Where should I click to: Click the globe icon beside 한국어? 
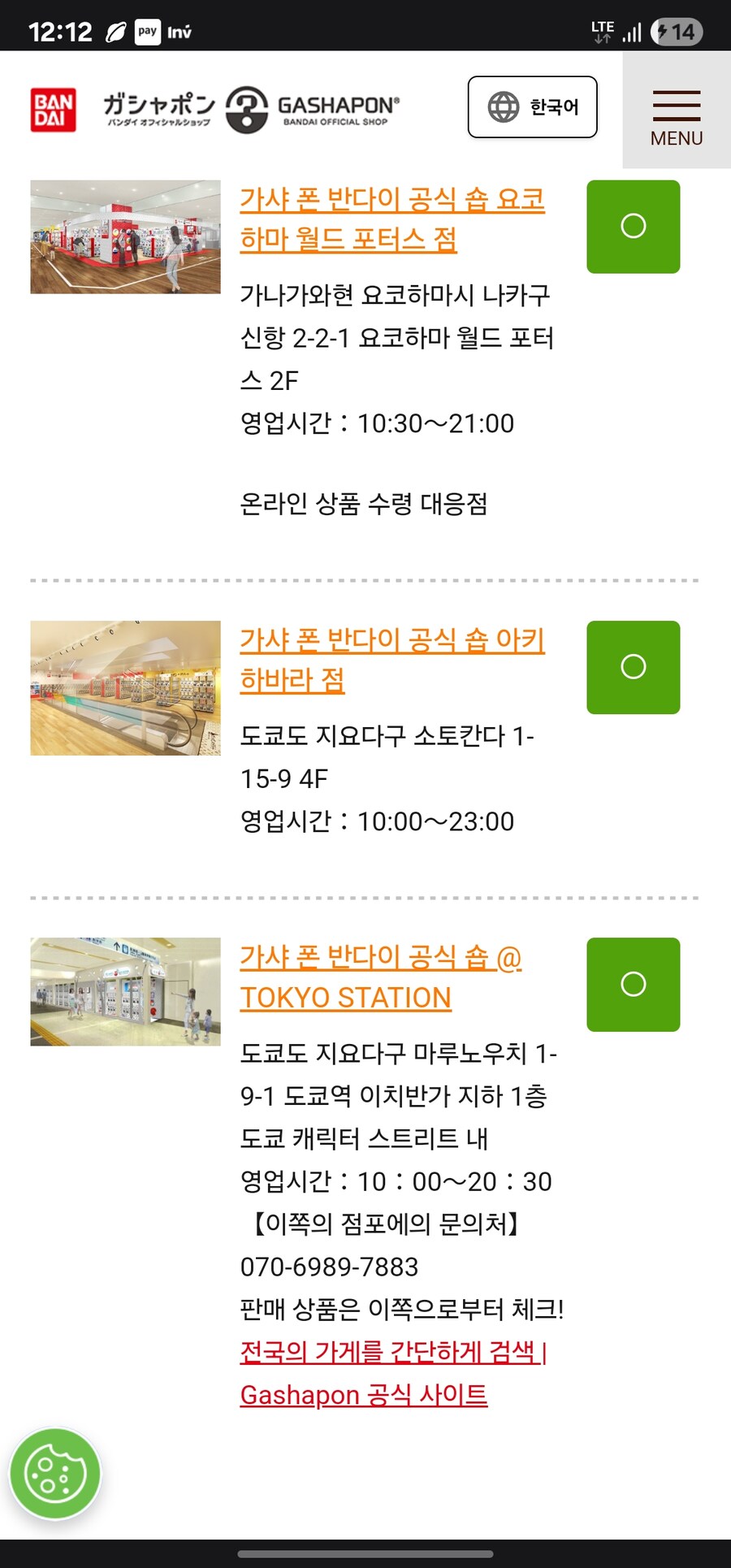pos(504,106)
